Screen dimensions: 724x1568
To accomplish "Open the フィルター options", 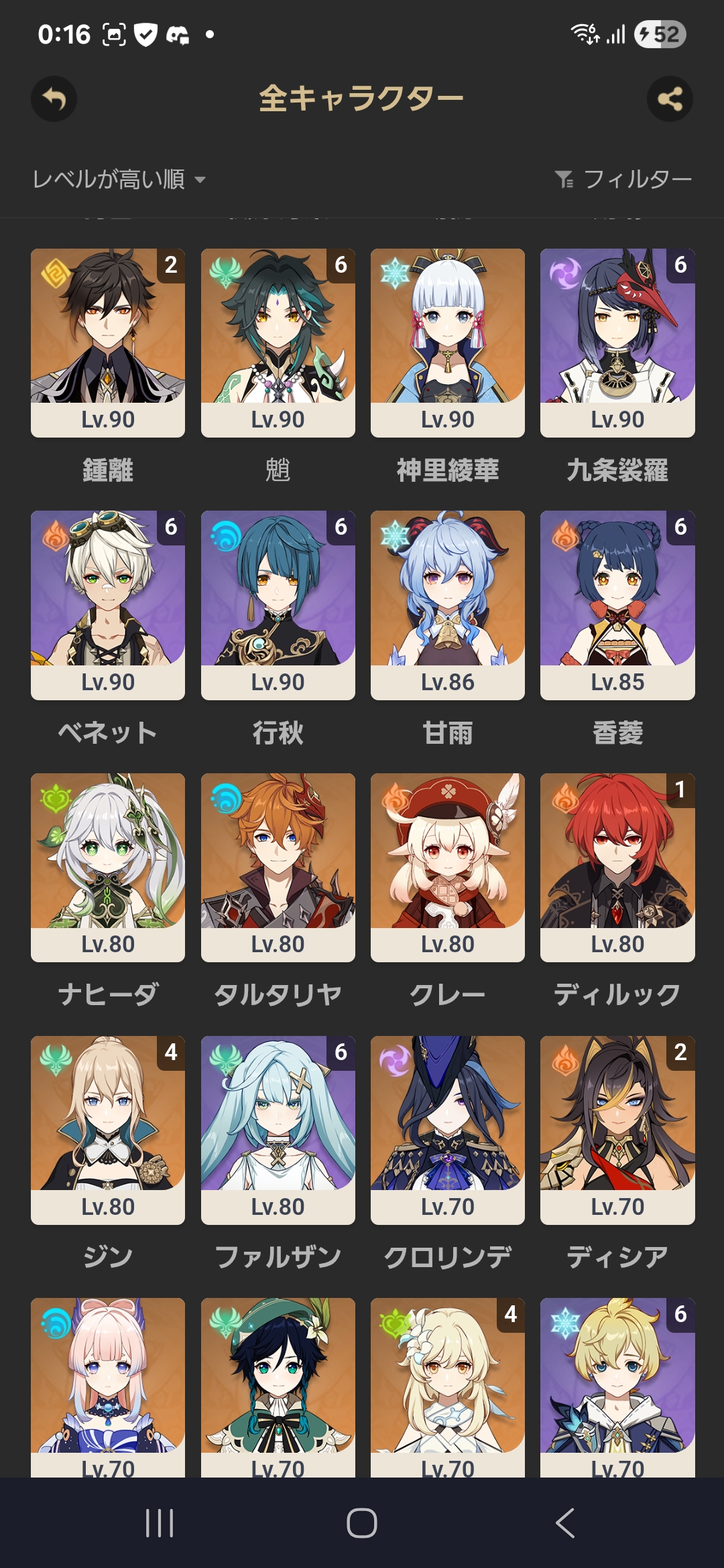I will tap(623, 179).
